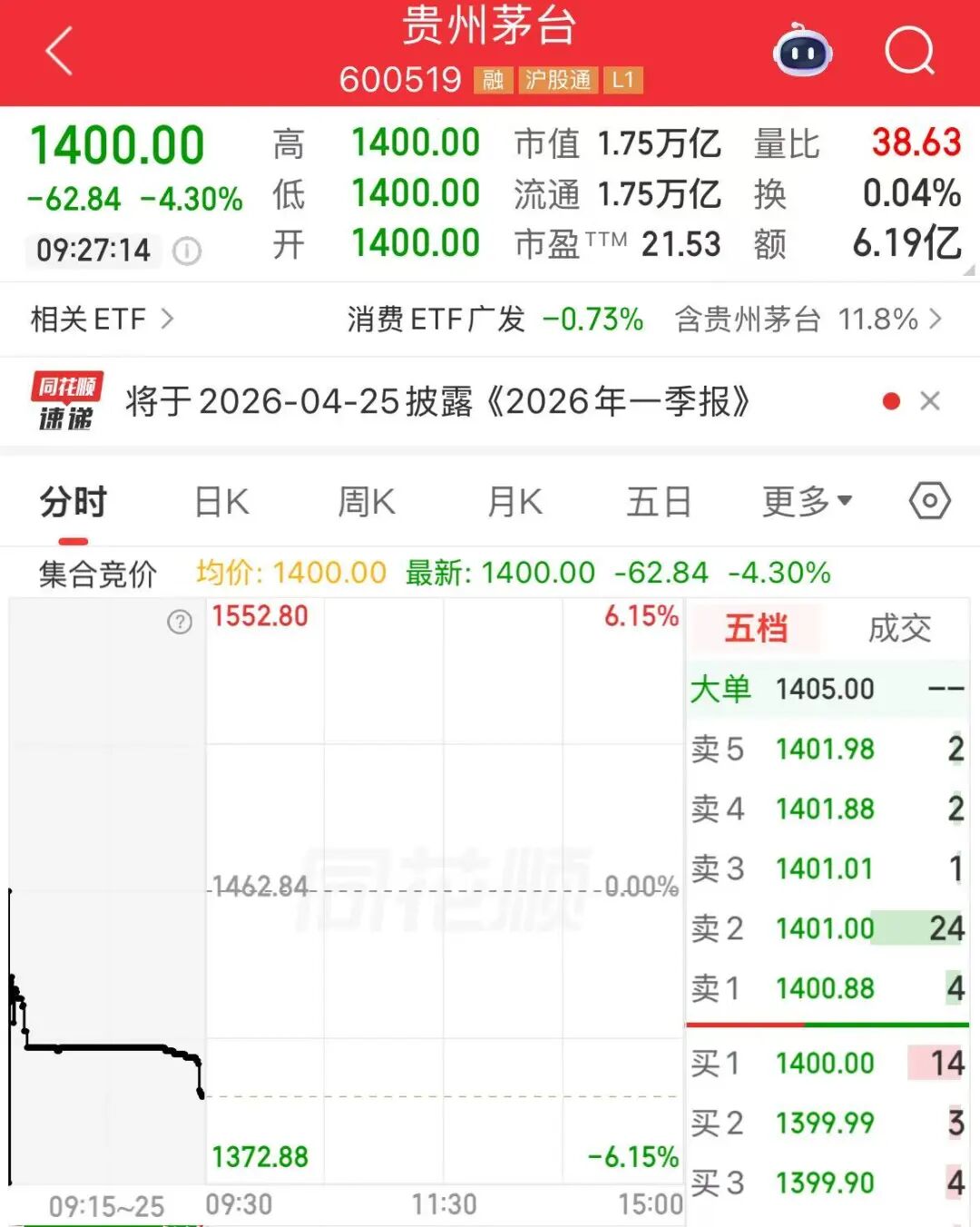Screen dimensions: 980x1227
Task: Tap the info icon beside 09:27:14
Action: (x=187, y=250)
